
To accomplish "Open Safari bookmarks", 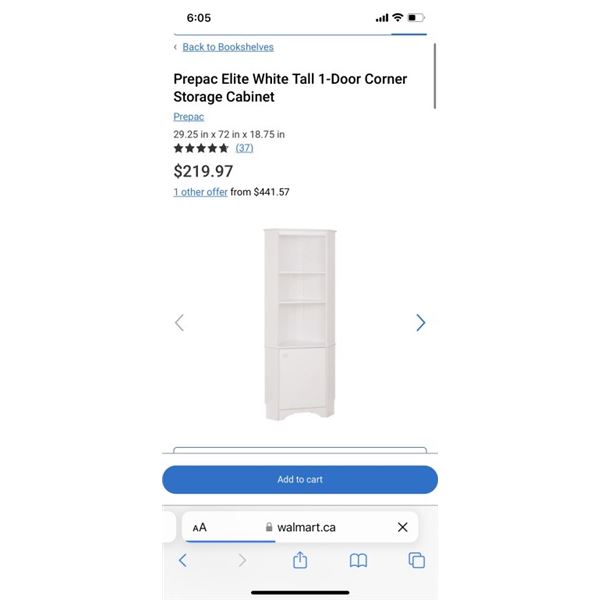I will coord(358,561).
